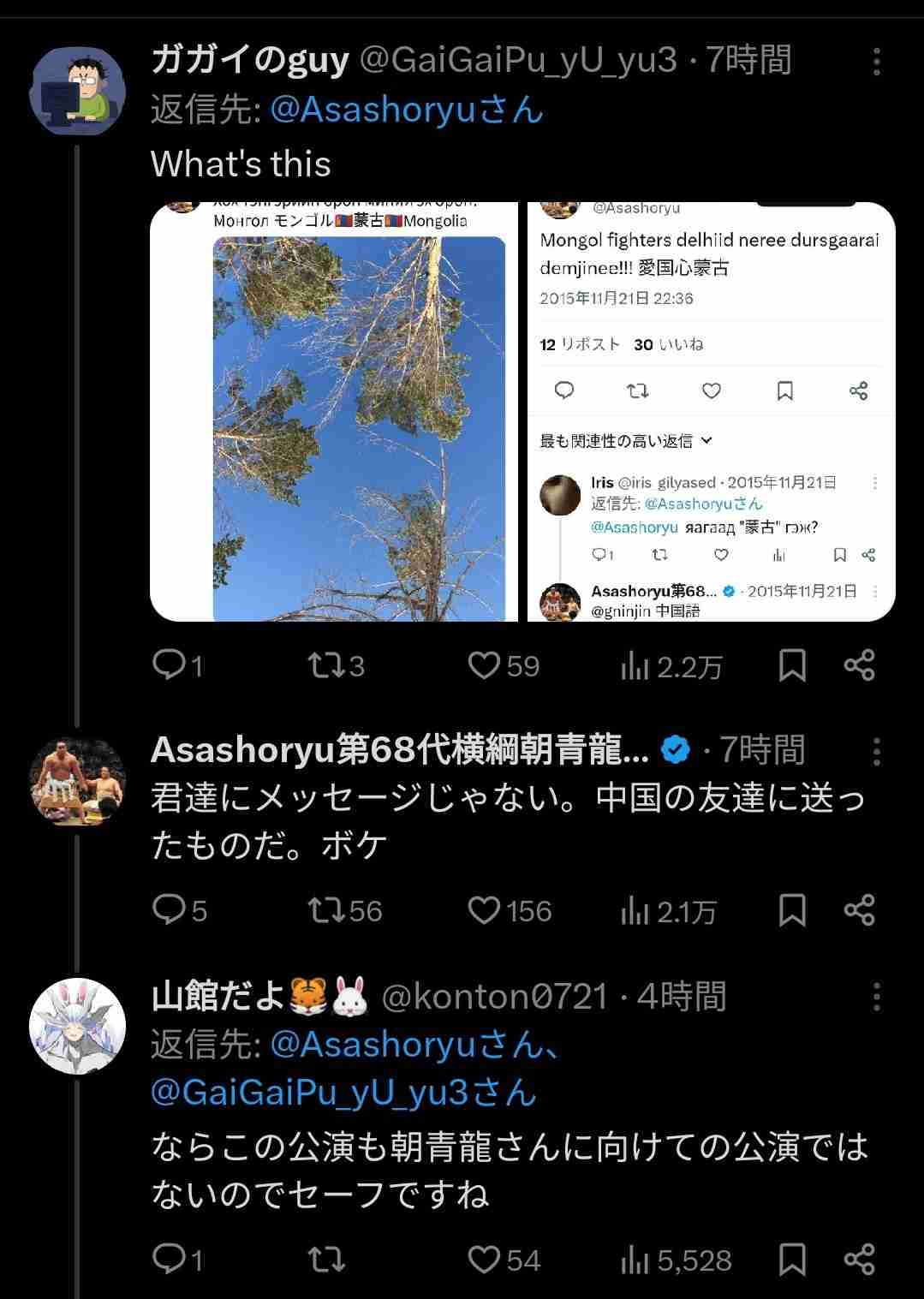Open overflow menu on 山館だよ's post
Image resolution: width=924 pixels, height=1299 pixels.
tap(876, 997)
